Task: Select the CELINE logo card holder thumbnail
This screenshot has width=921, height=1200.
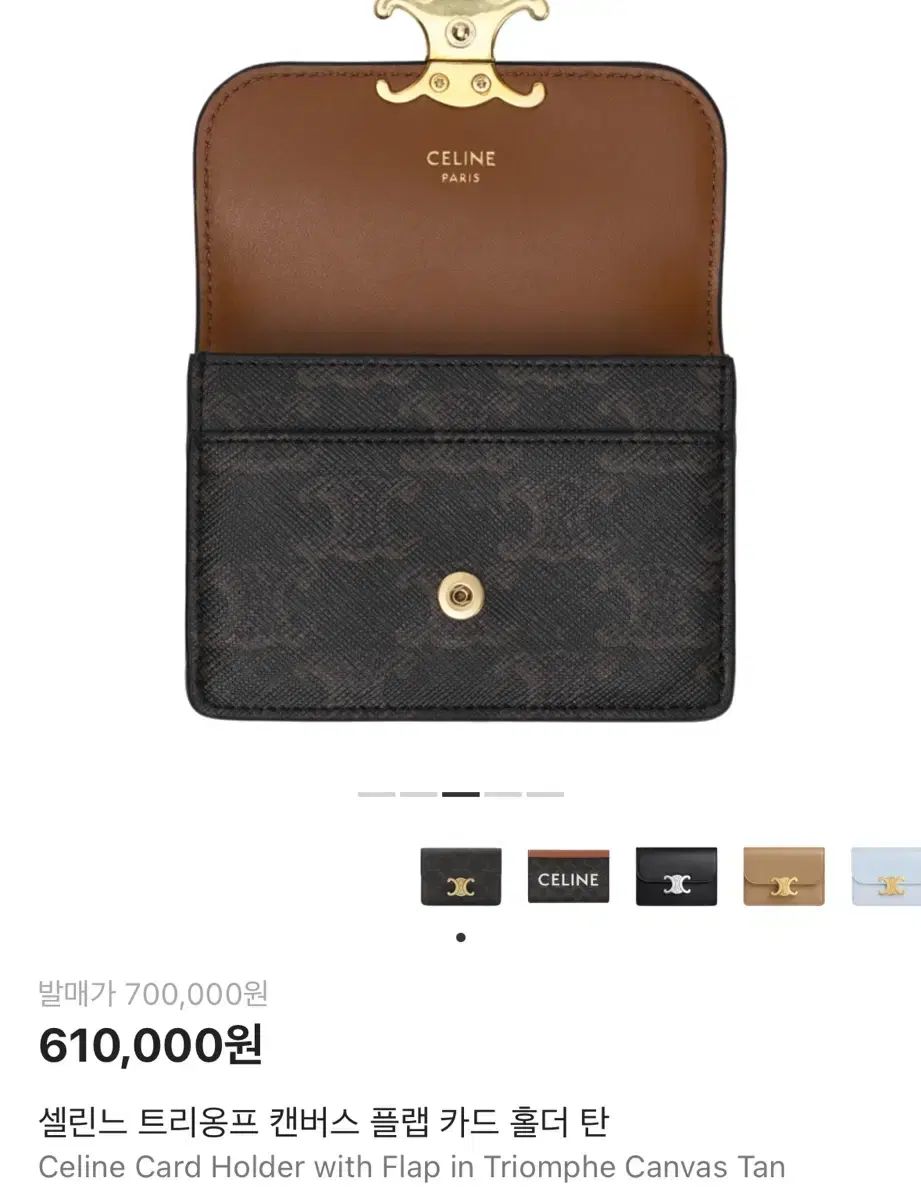Action: tap(568, 877)
